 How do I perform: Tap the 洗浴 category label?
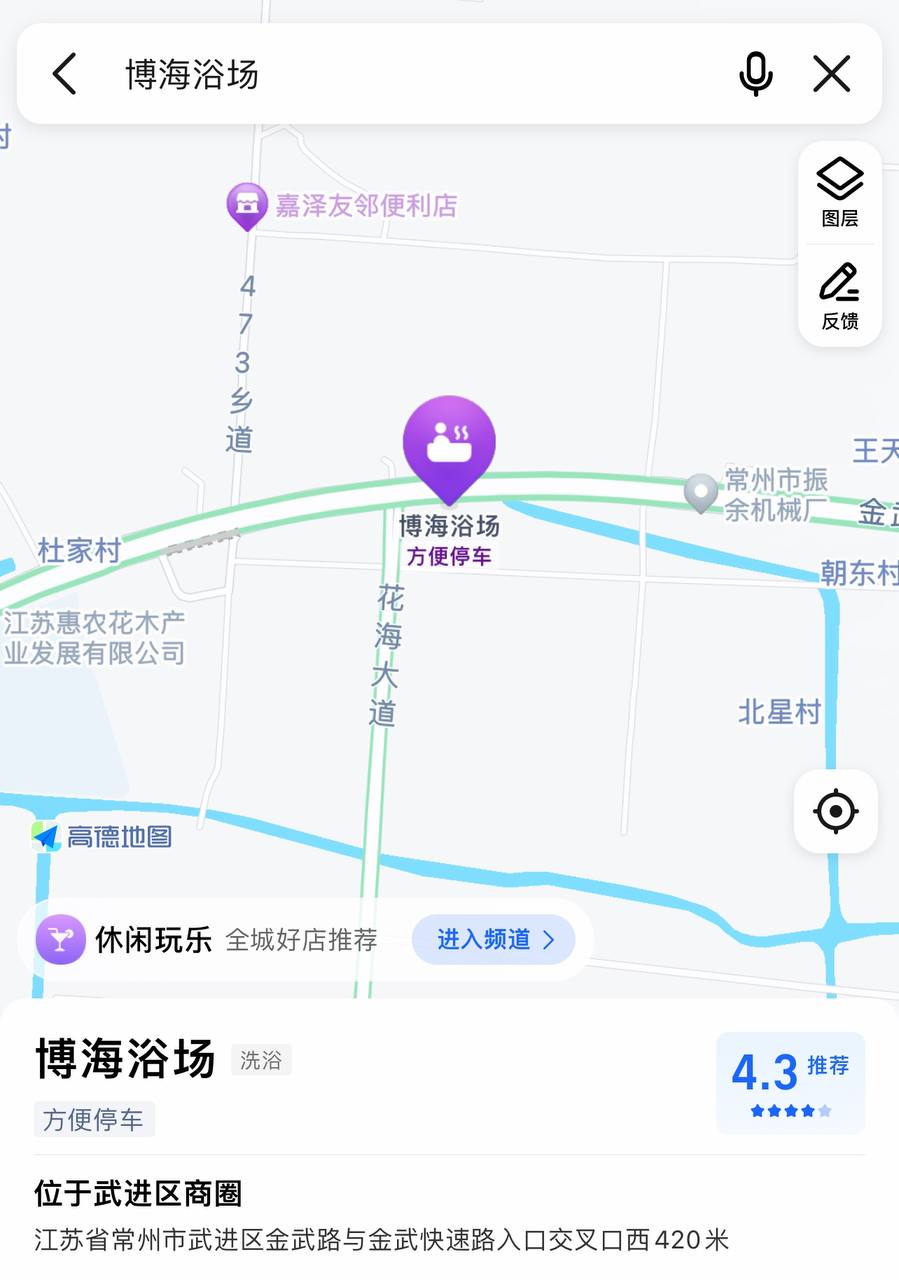261,1060
